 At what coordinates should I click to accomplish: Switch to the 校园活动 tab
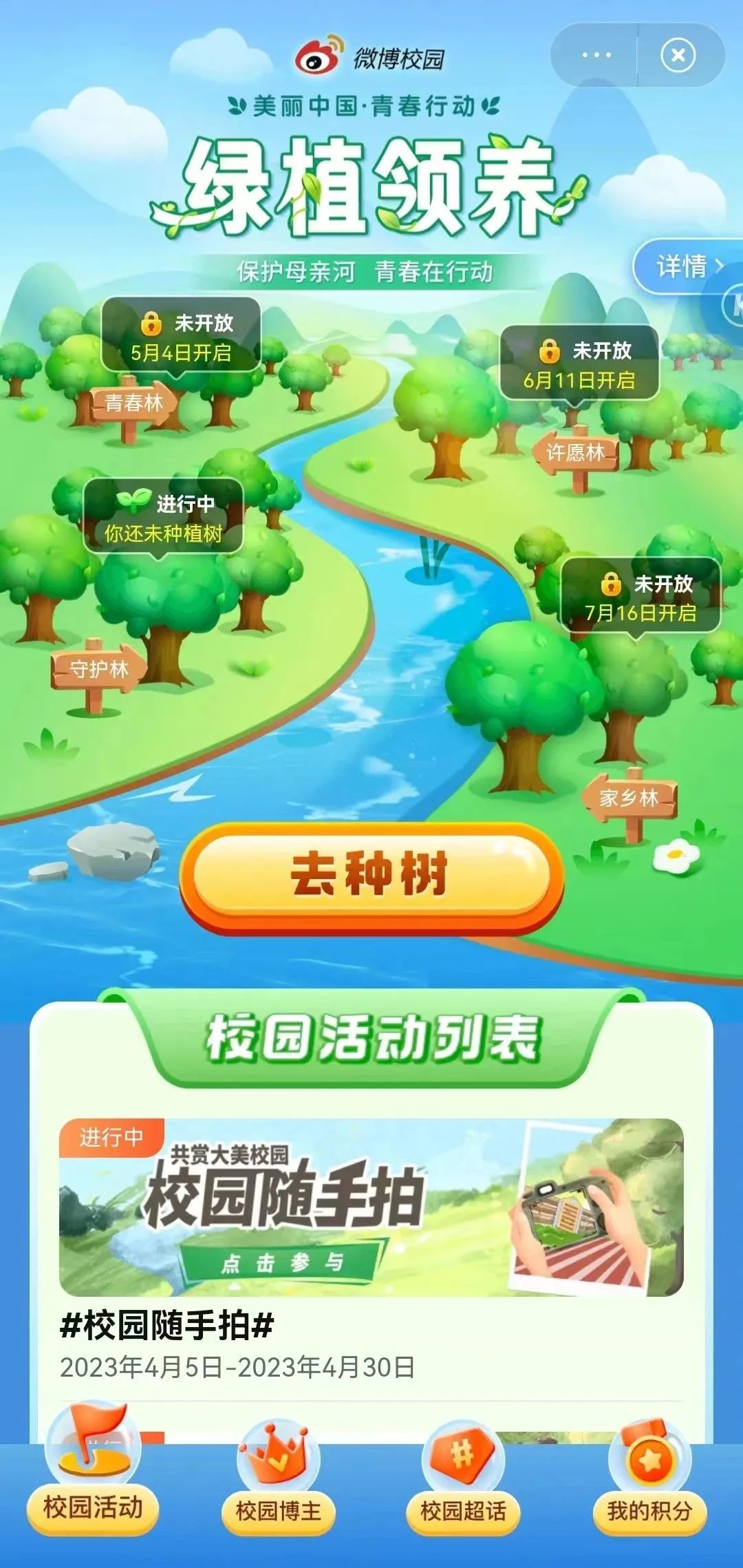tap(93, 1507)
